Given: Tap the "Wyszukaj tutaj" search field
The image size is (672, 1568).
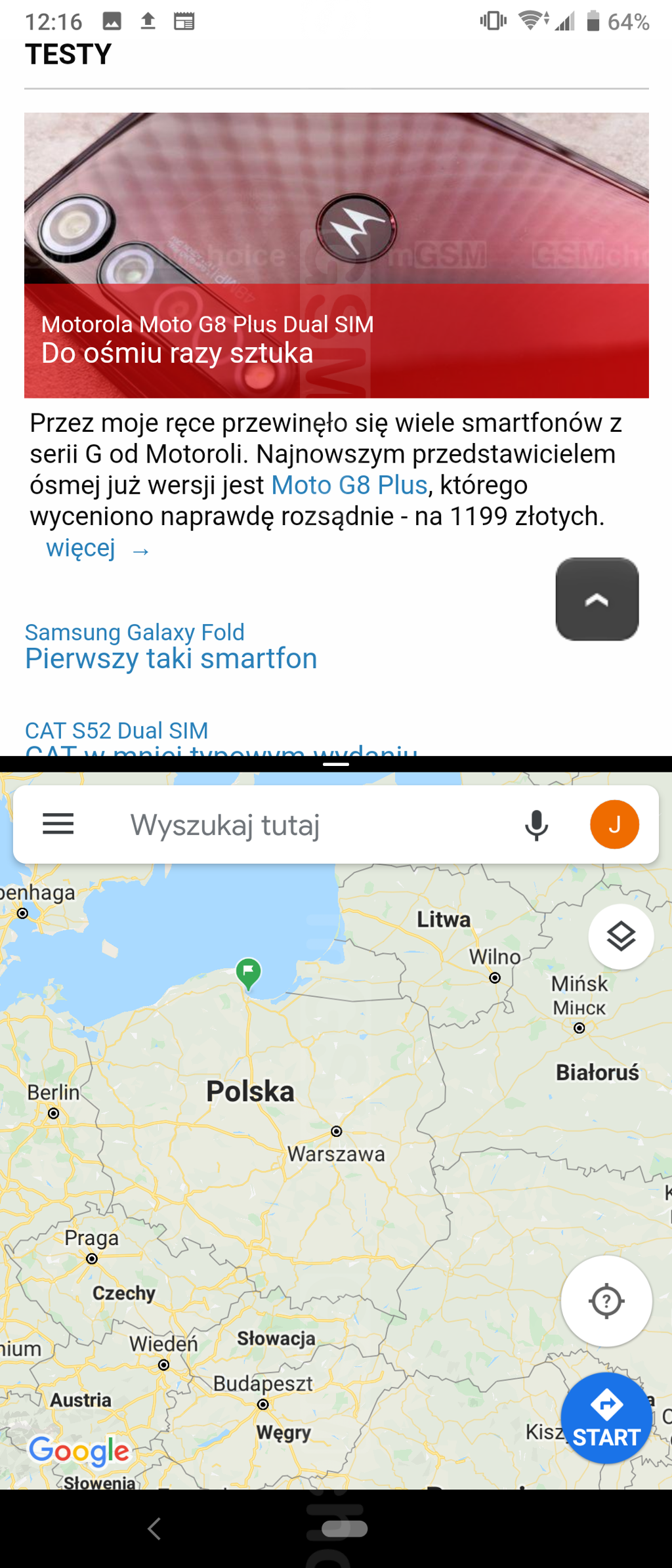Looking at the screenshot, I should point(295,825).
